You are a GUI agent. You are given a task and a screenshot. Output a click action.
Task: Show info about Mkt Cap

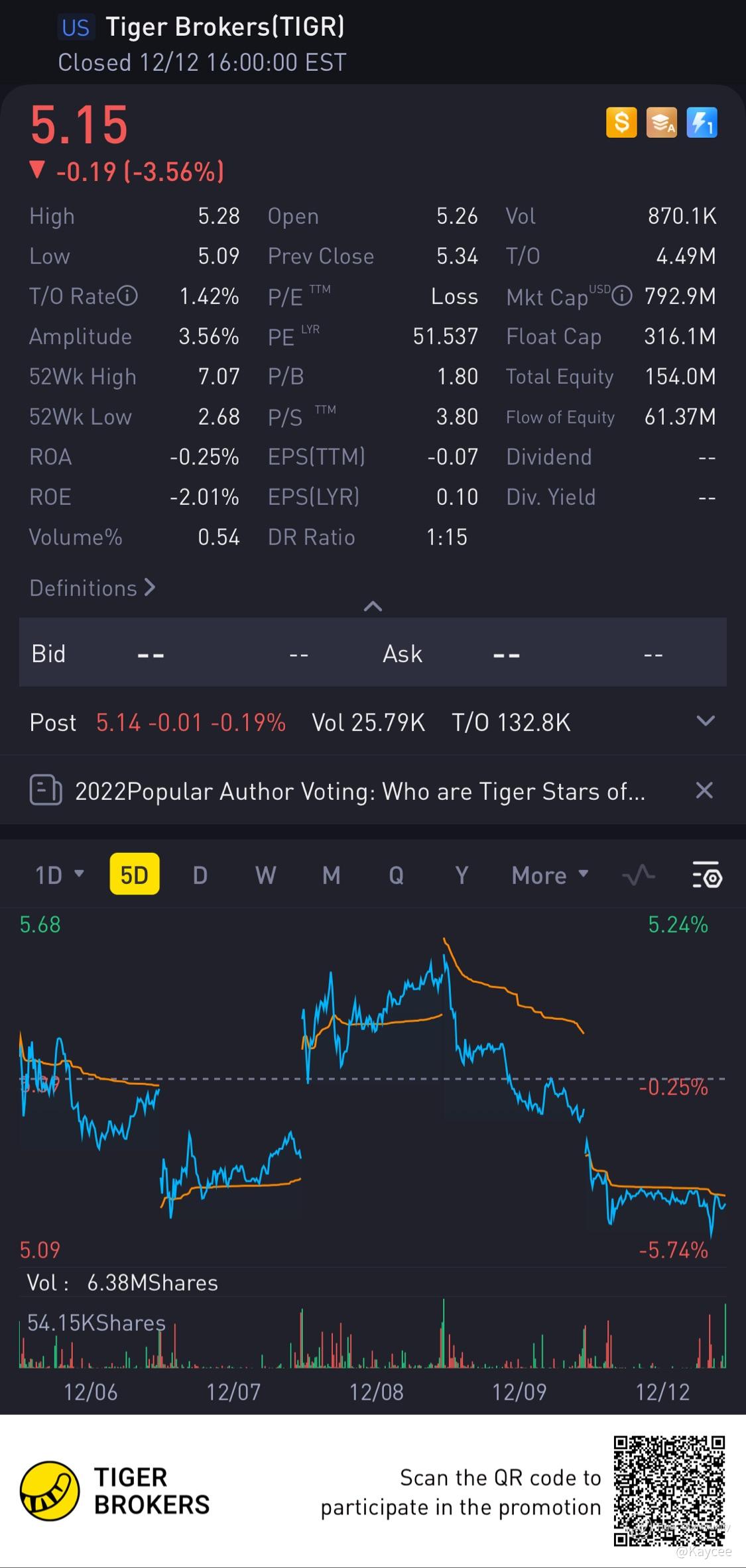point(622,296)
